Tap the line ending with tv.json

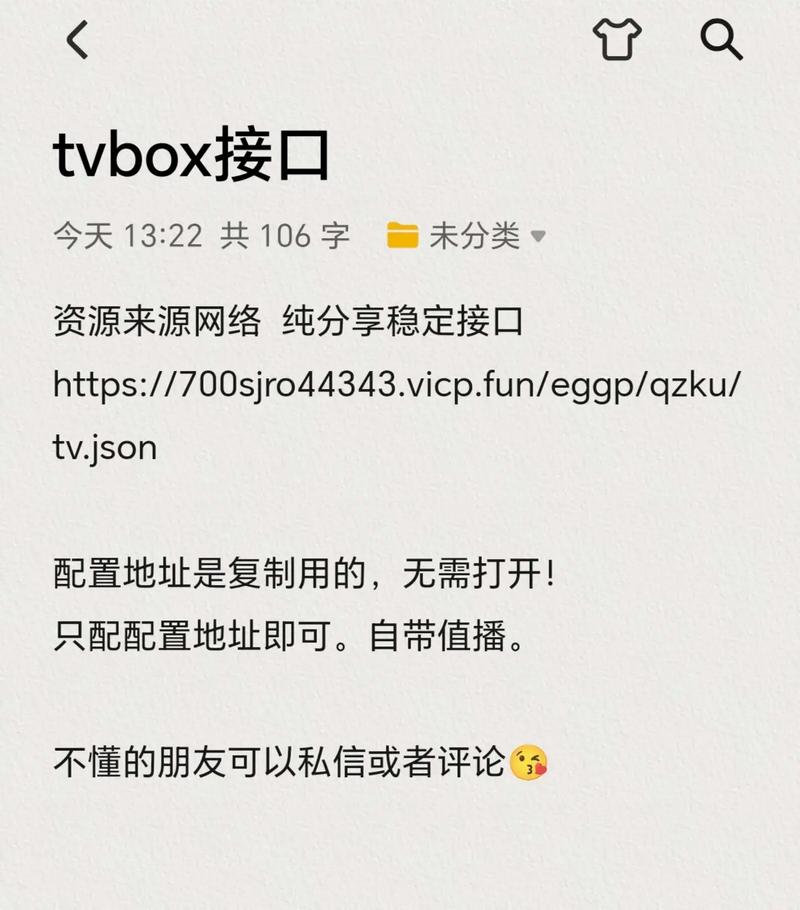click(x=103, y=448)
